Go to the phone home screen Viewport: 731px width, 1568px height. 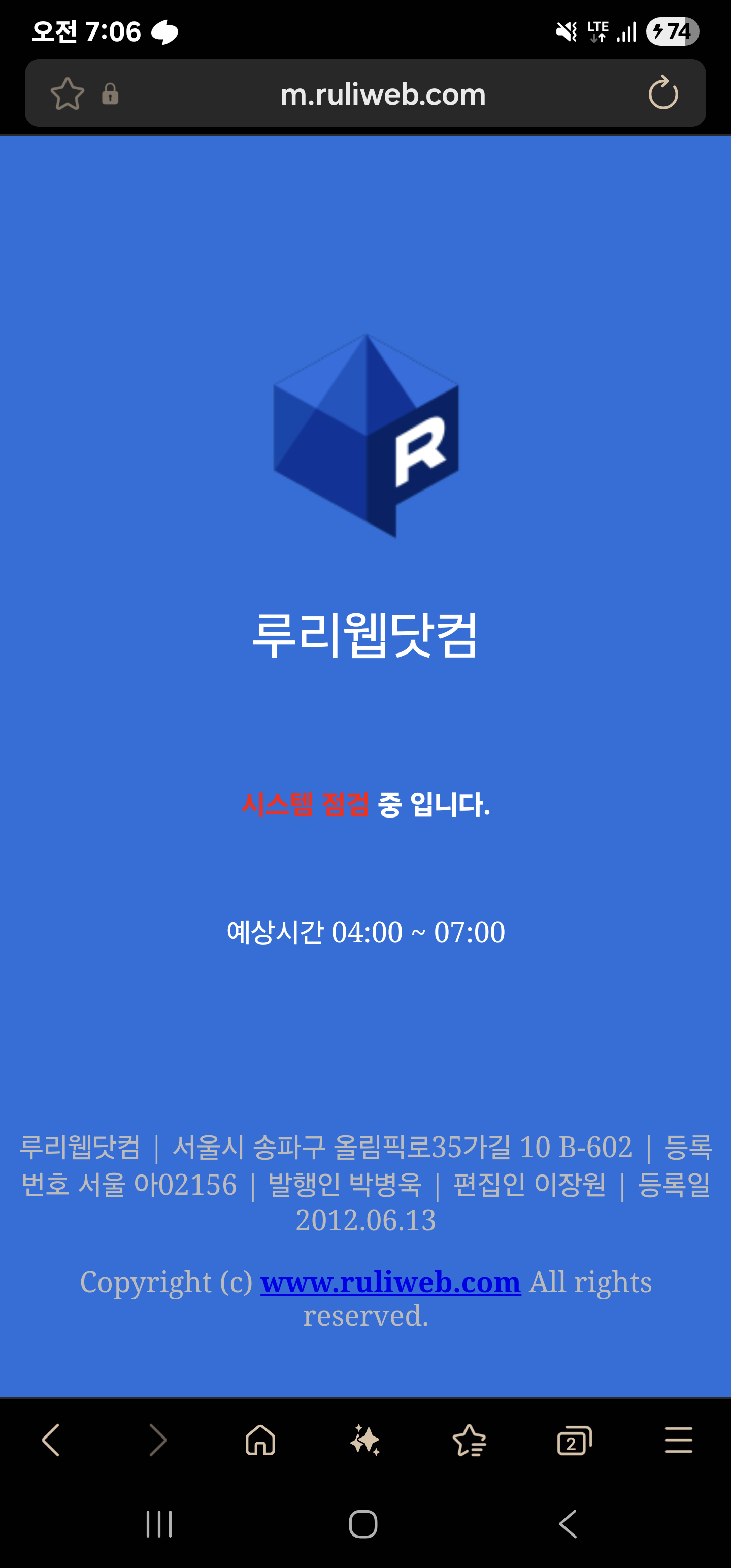click(x=363, y=1524)
